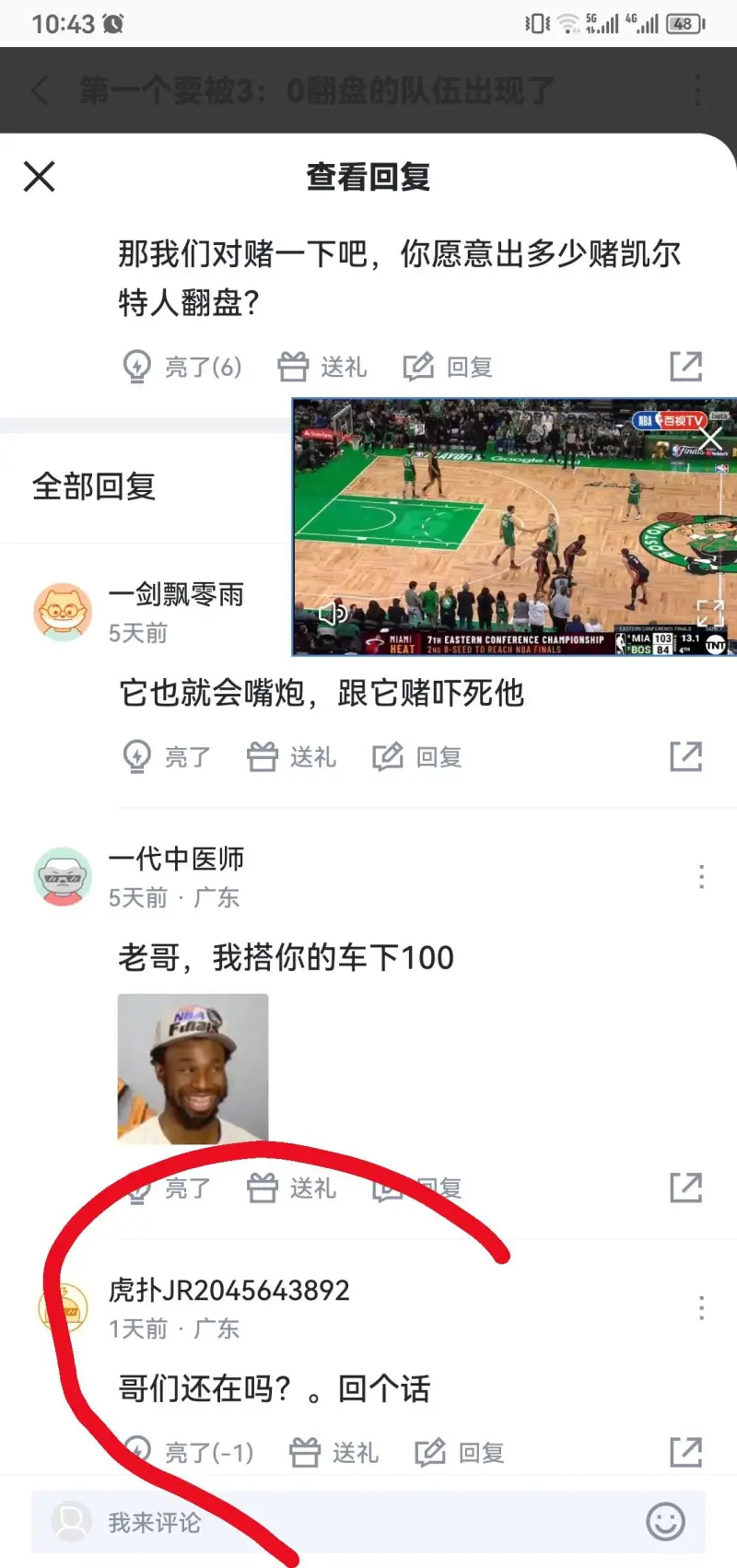
Task: Reply to the top comment about 凯尔特人
Action: [448, 367]
